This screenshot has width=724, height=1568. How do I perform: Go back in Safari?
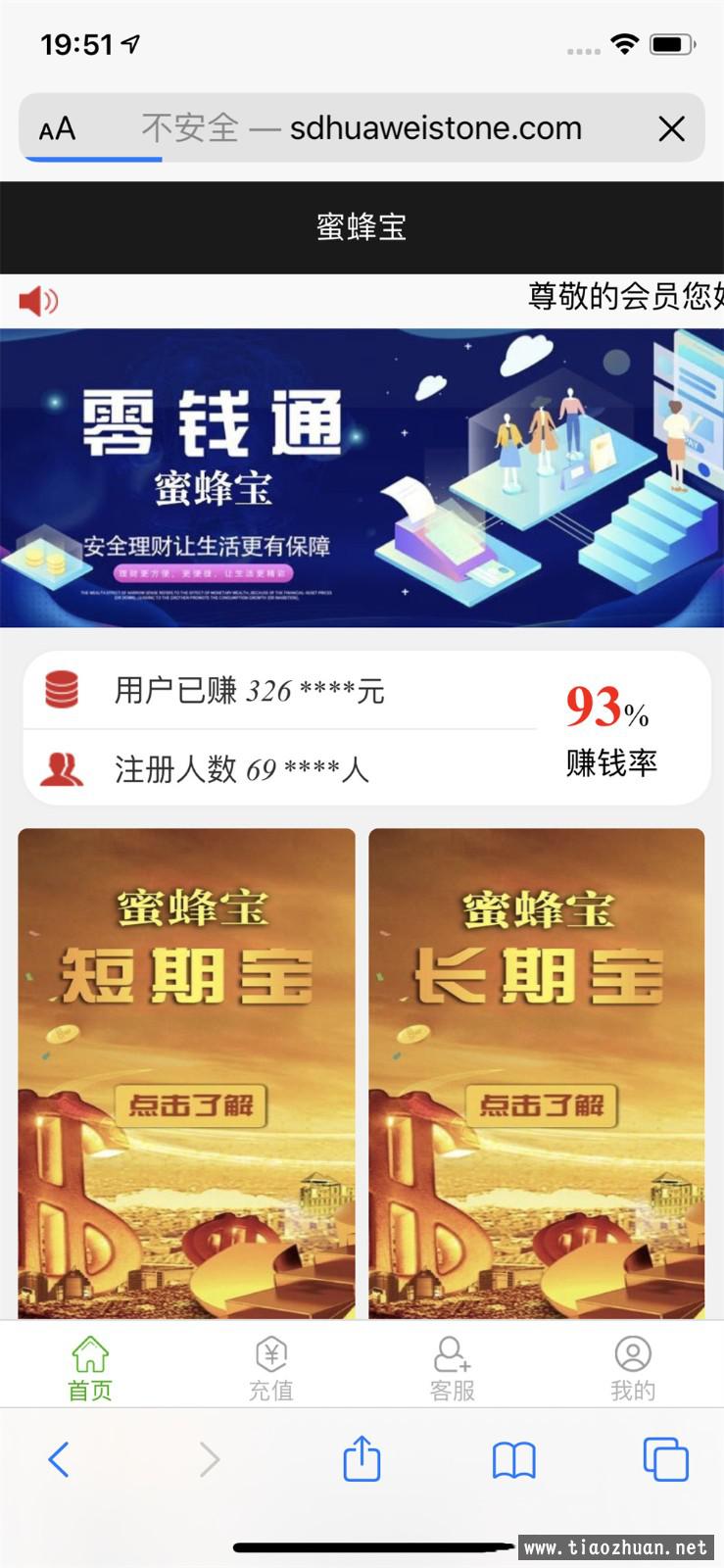point(59,1459)
